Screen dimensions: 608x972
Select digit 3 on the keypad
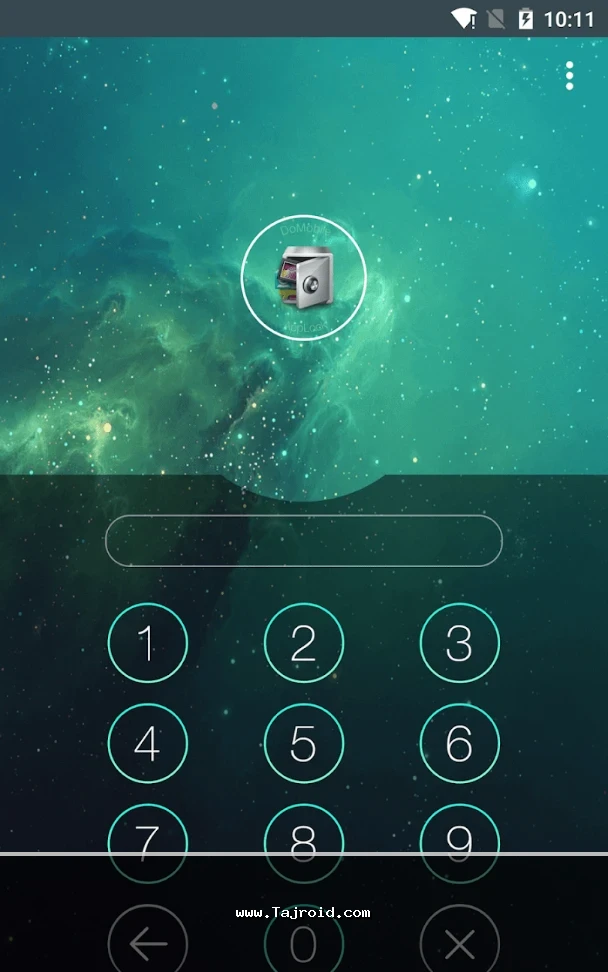[x=459, y=643]
